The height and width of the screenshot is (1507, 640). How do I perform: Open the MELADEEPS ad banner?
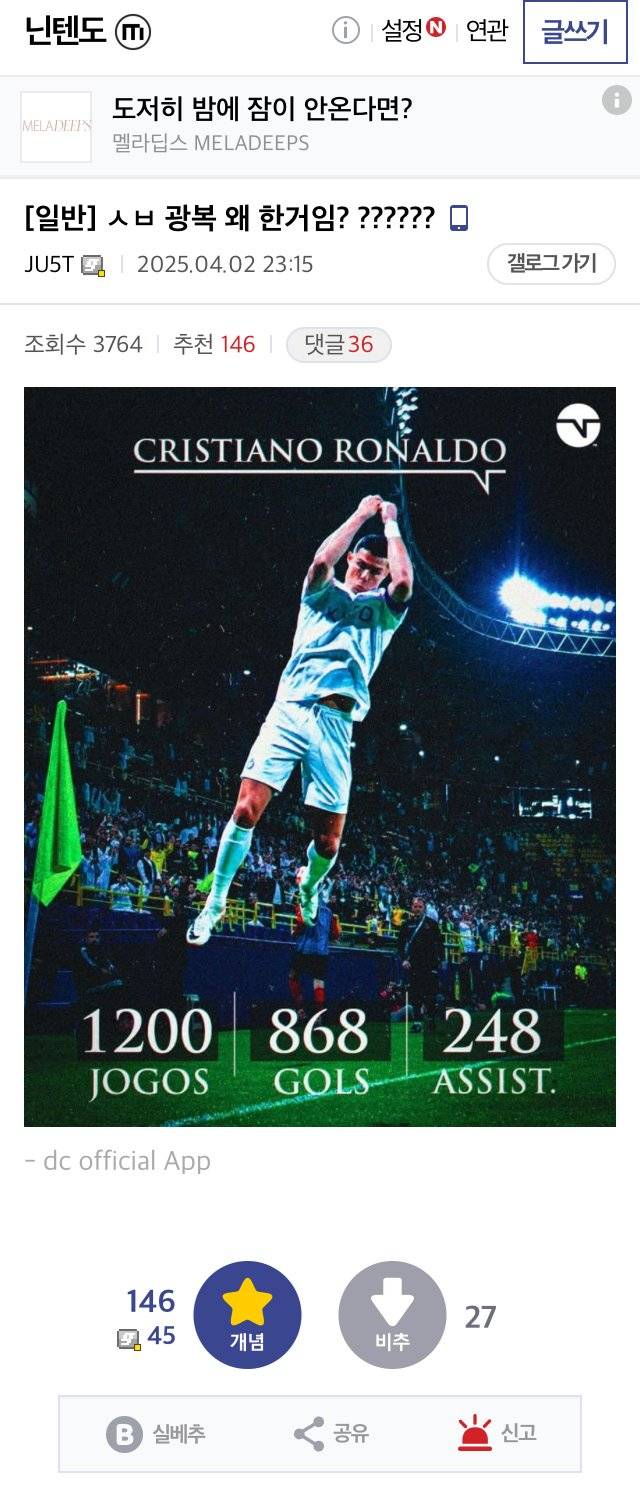pos(260,125)
